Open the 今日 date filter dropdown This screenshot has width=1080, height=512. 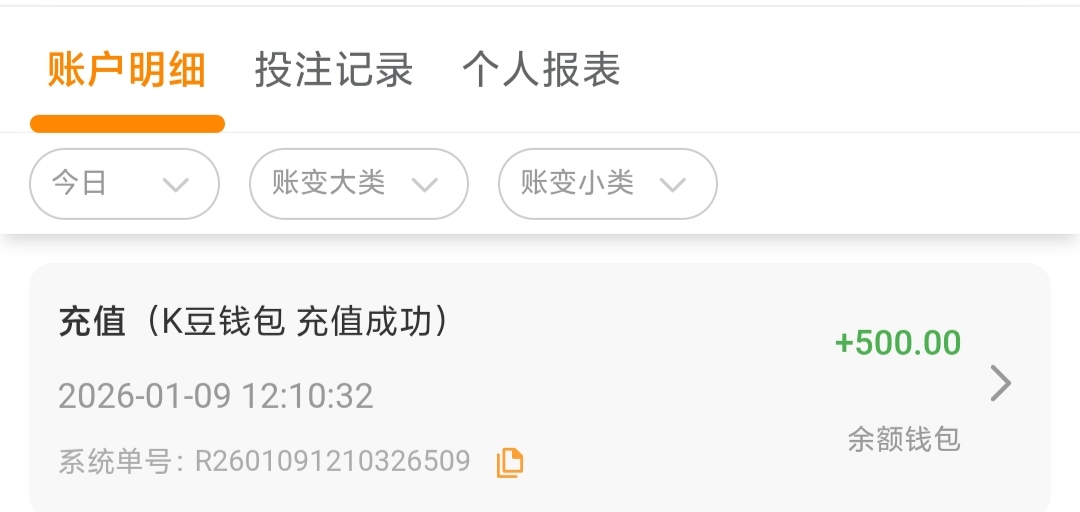(x=124, y=184)
